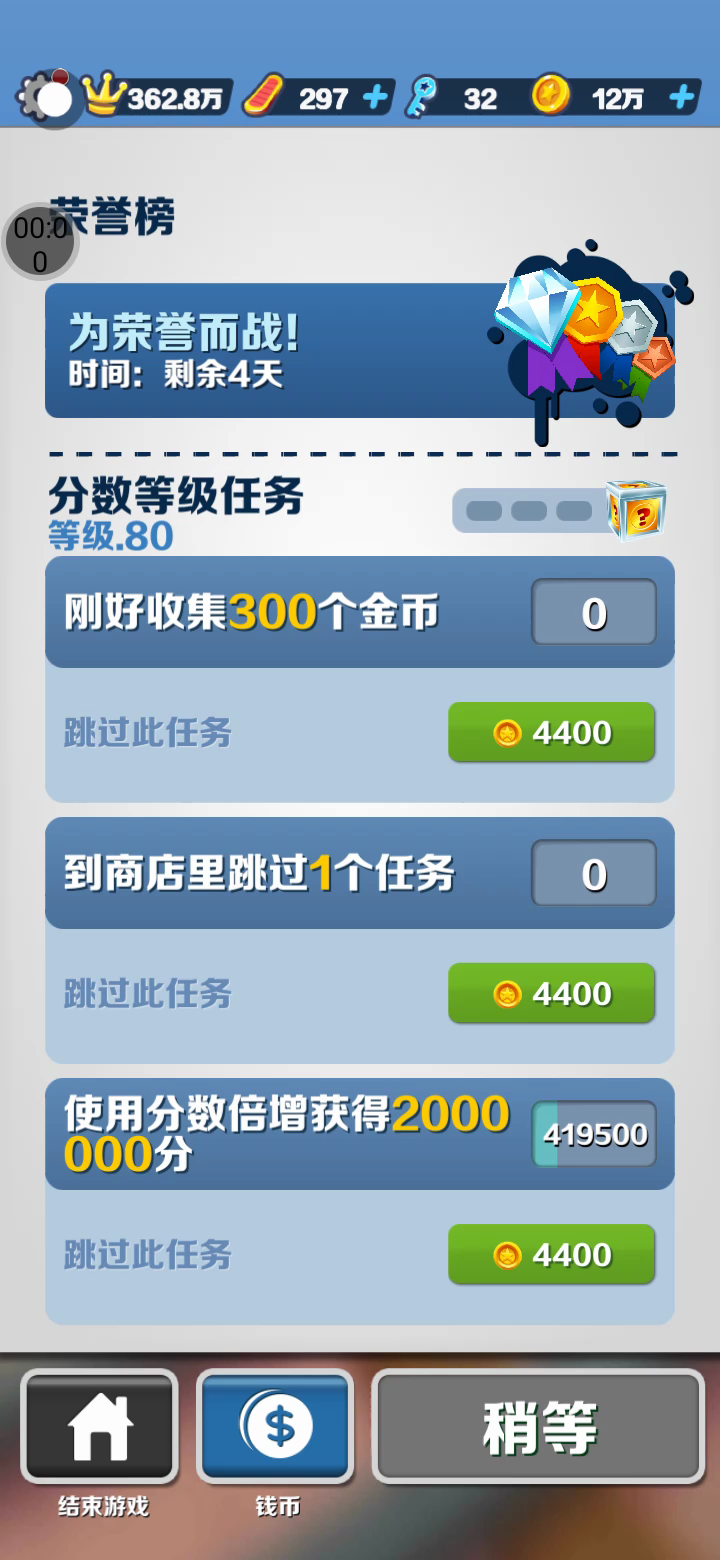The image size is (720, 1560).
Task: Skip the 使用分数倍增获得2000000分 task for 4400
Action: (551, 1254)
